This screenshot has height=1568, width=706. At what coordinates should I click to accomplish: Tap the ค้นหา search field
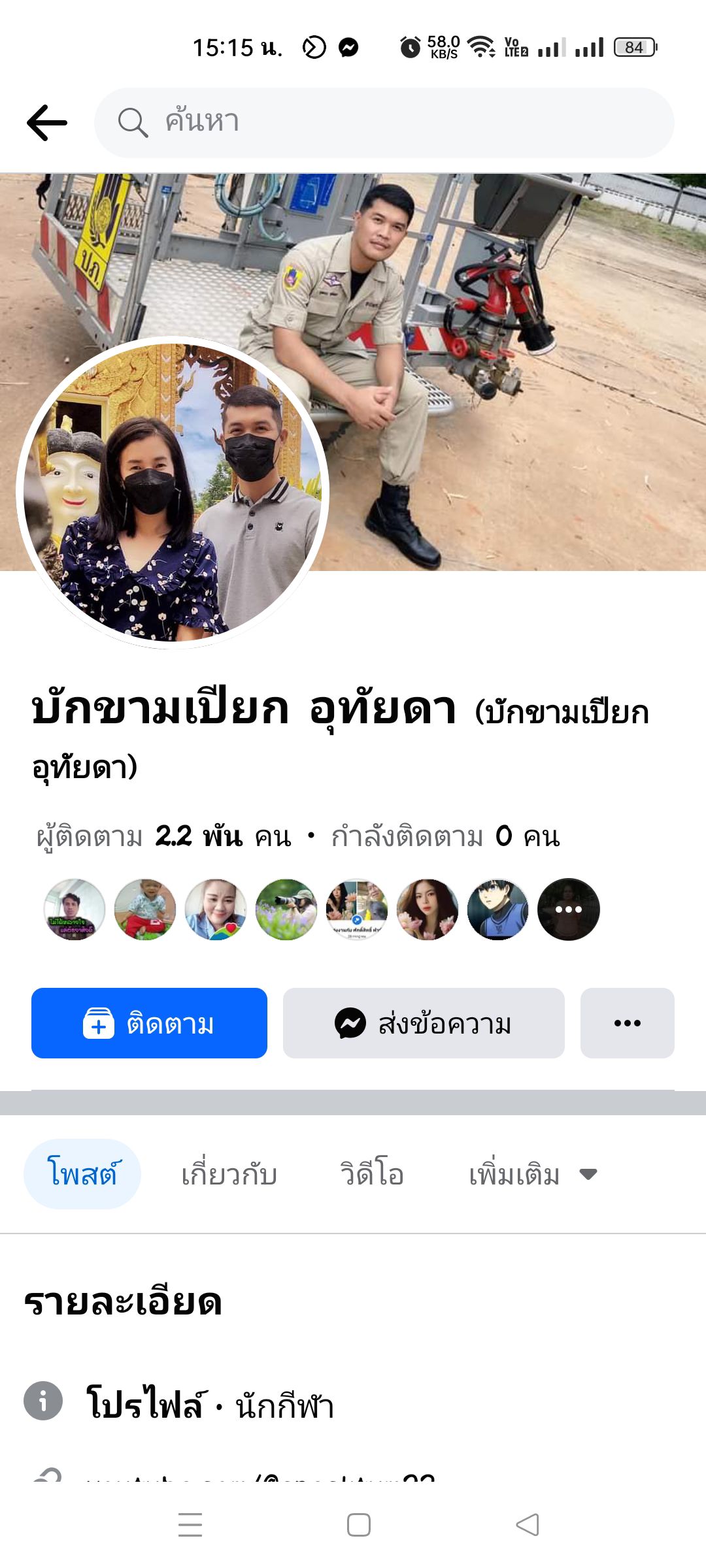(384, 122)
